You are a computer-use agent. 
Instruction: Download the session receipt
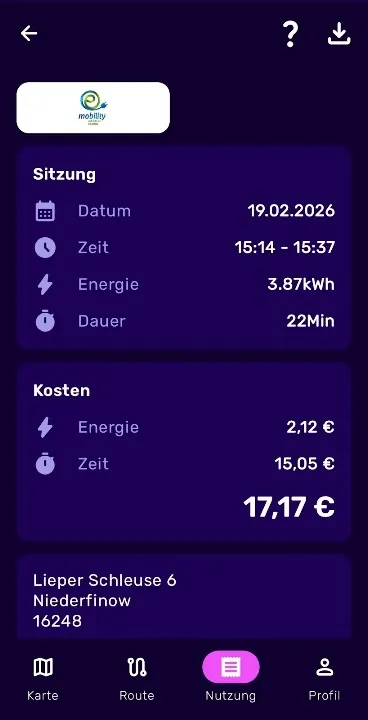(339, 34)
